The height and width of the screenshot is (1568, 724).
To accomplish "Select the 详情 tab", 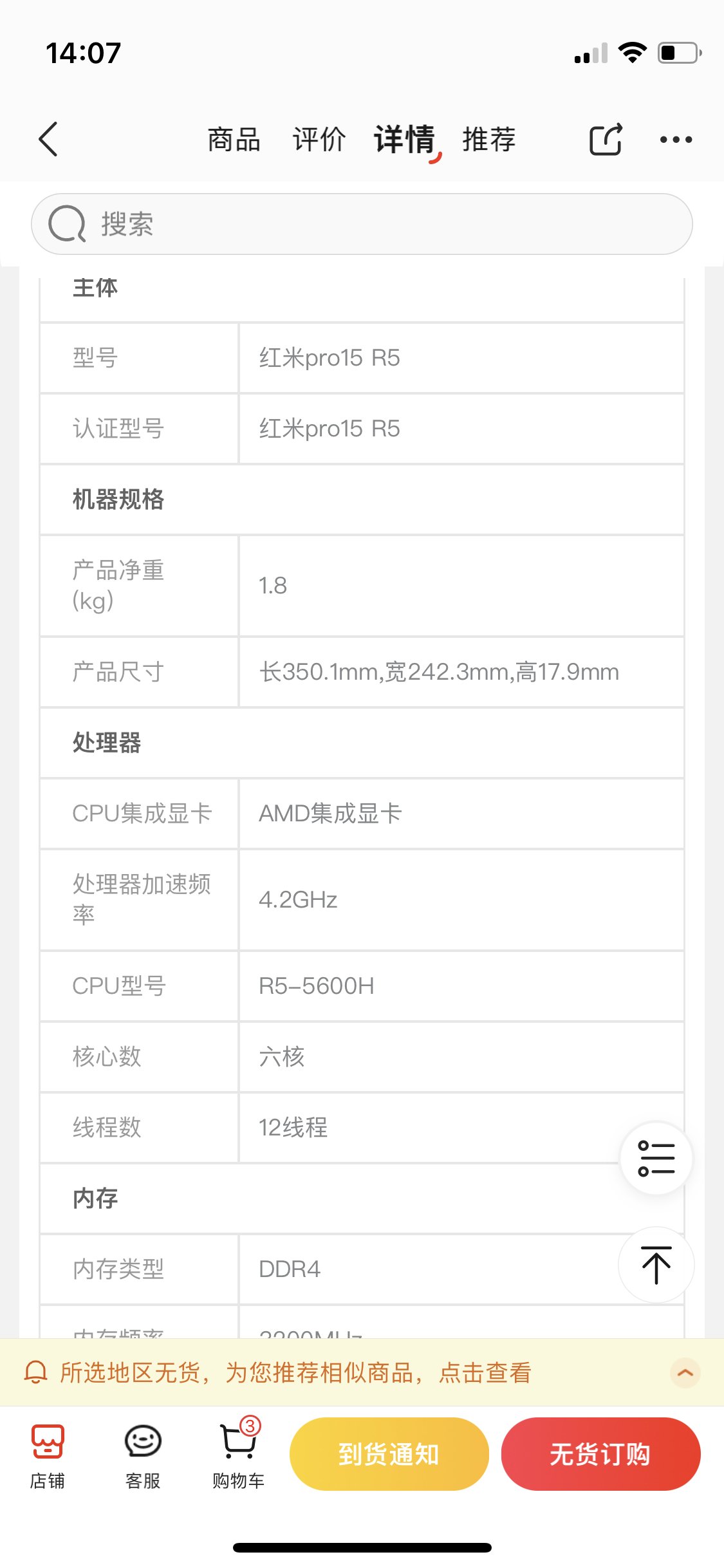I will (405, 140).
